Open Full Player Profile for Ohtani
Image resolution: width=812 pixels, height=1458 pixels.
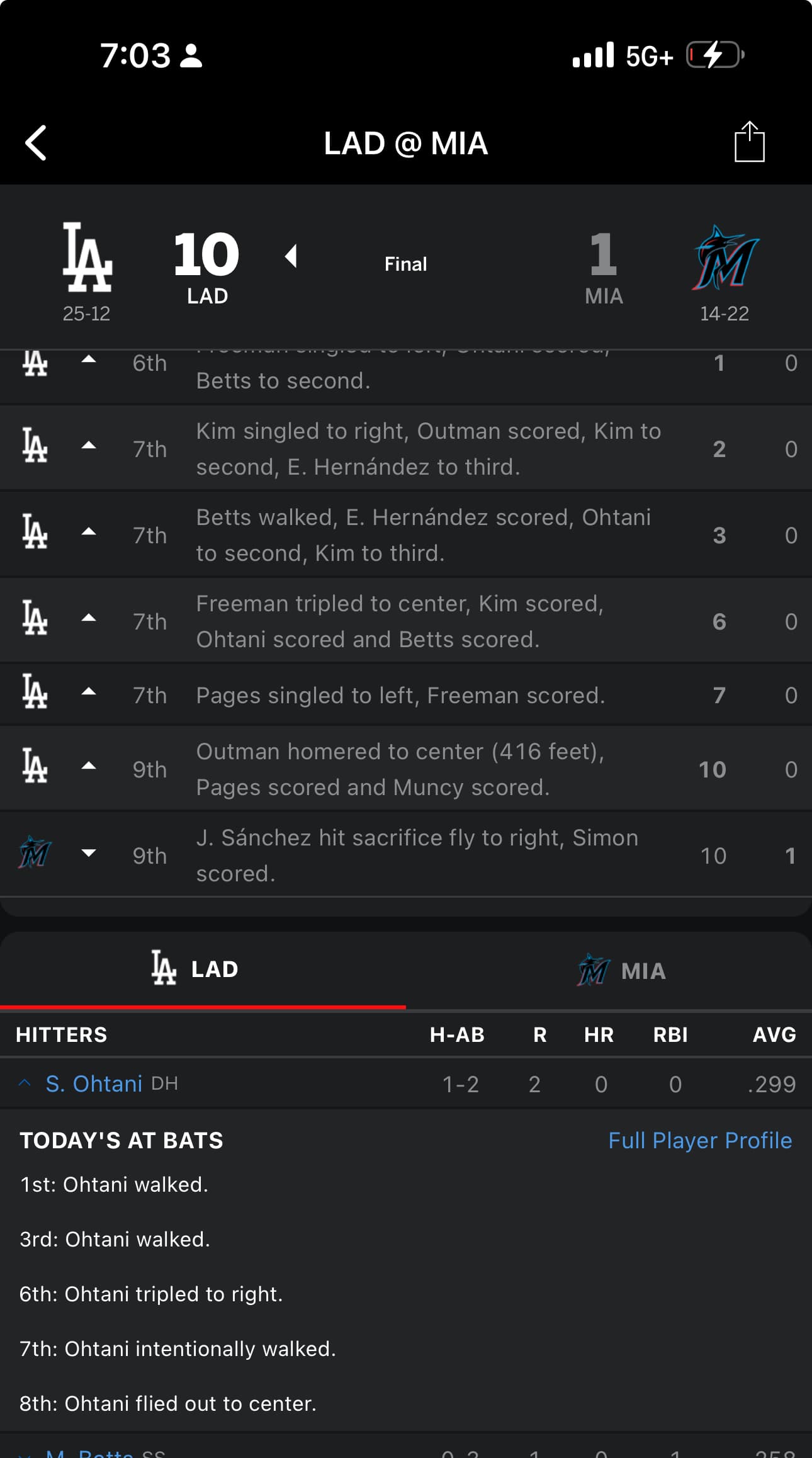pyautogui.click(x=699, y=1140)
